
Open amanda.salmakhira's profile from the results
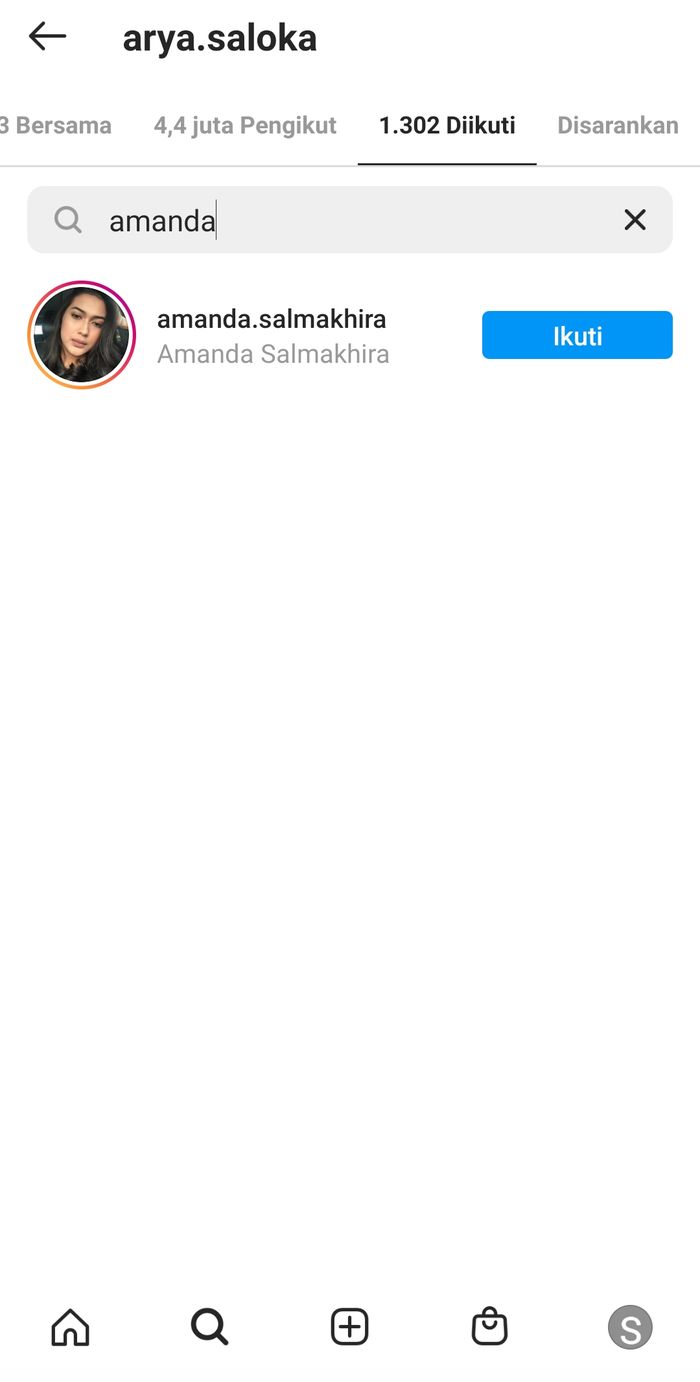(x=272, y=320)
